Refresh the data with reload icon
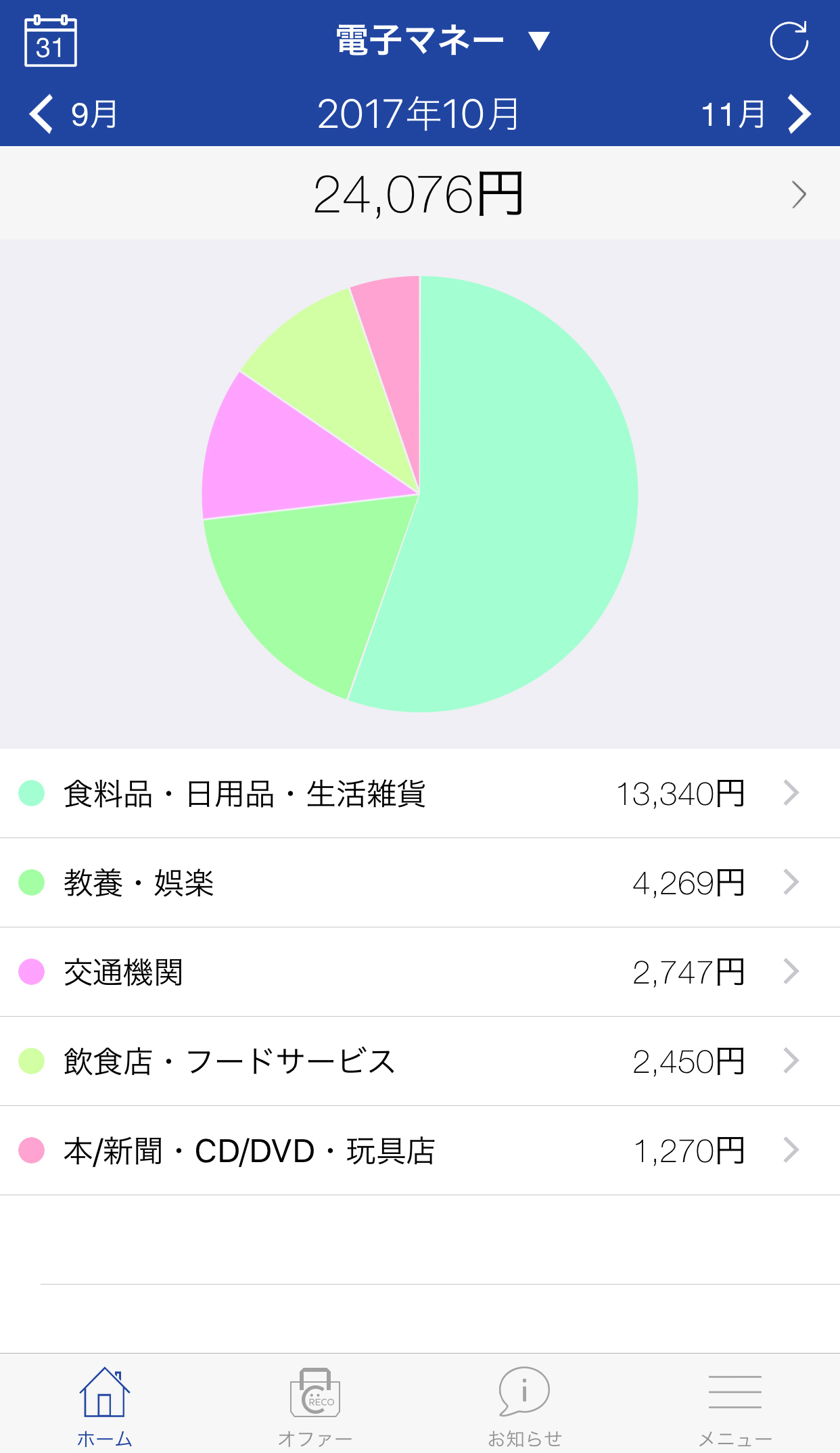The image size is (840, 1453). (x=789, y=41)
